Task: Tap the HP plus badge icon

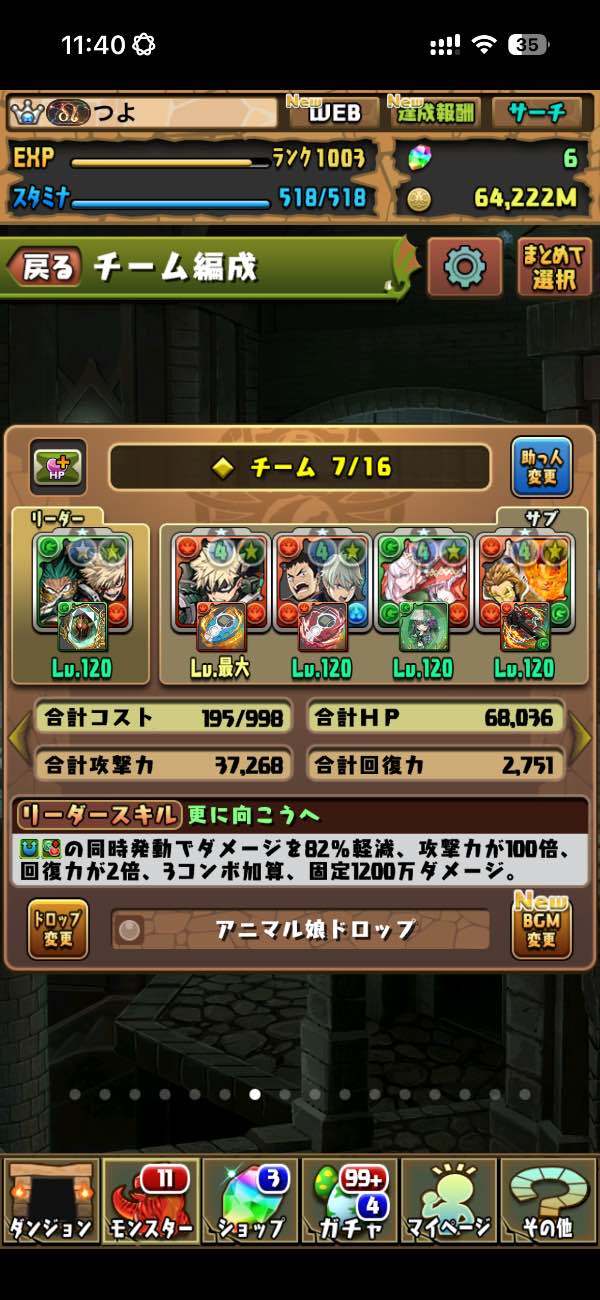Action: tap(56, 466)
